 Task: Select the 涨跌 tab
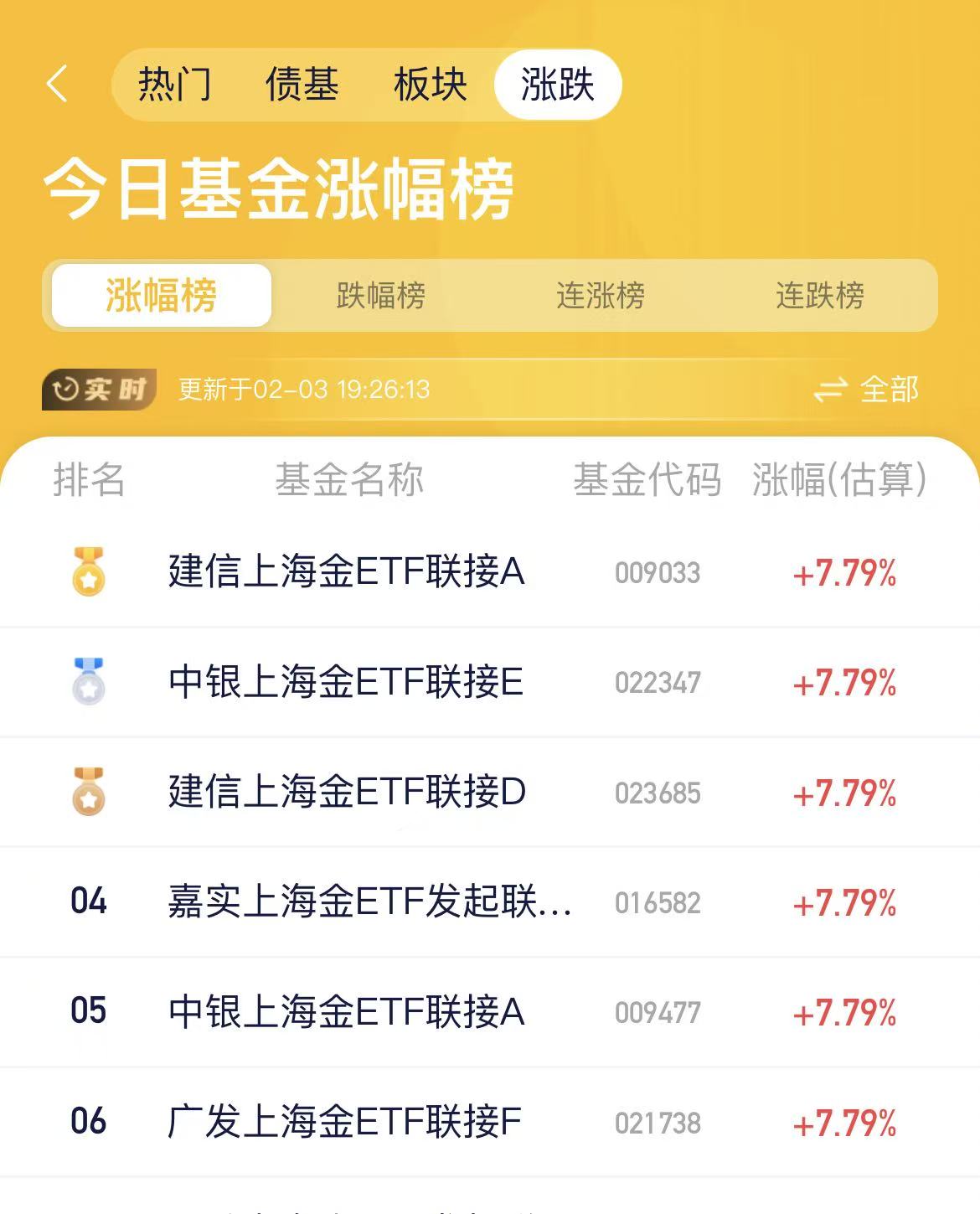(557, 85)
